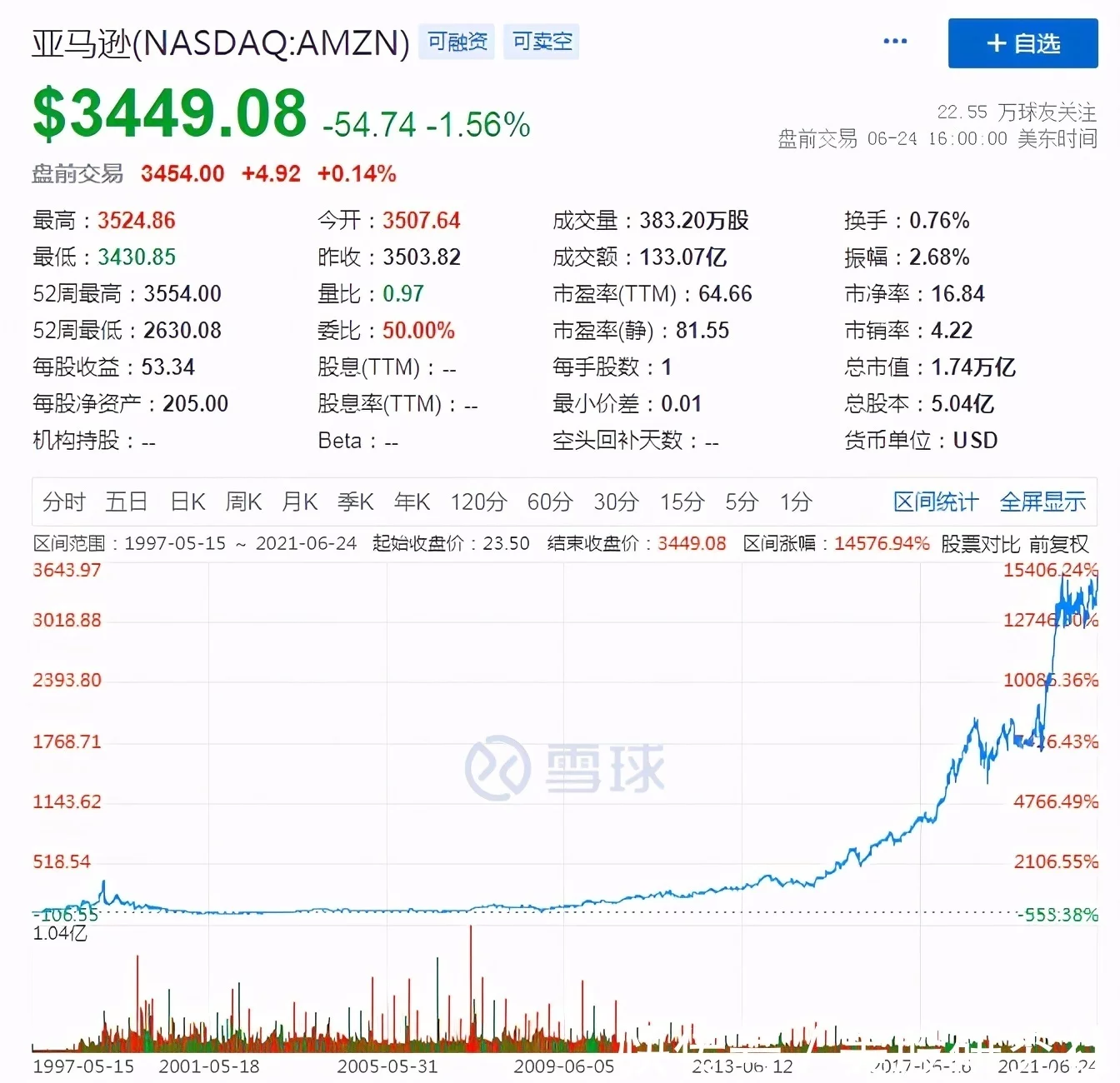Screen dimensions: 1120x1083
Task: Open the 前复权 adjustment dropdown
Action: [x=1058, y=544]
